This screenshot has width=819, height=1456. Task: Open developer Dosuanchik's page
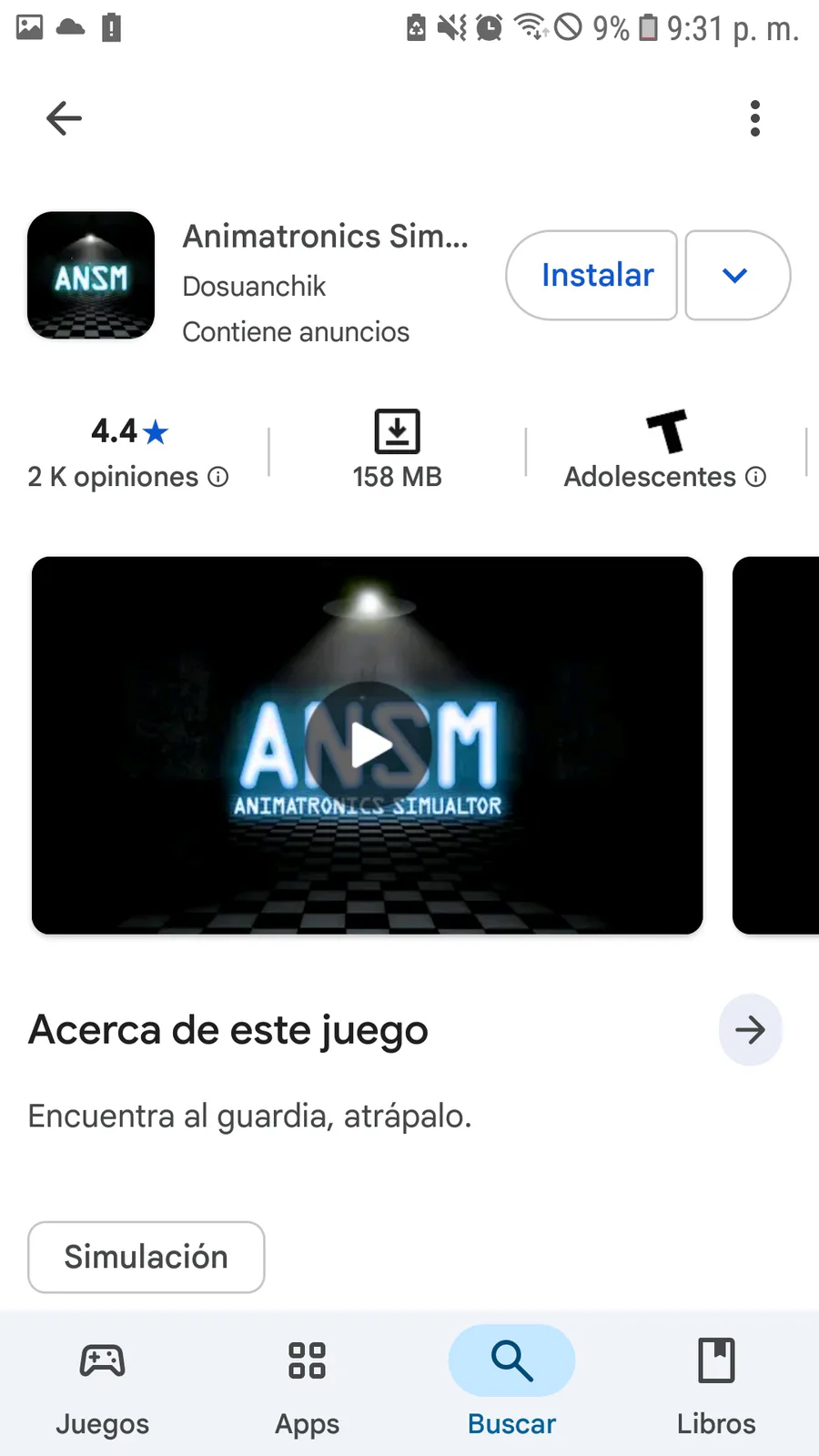[254, 287]
